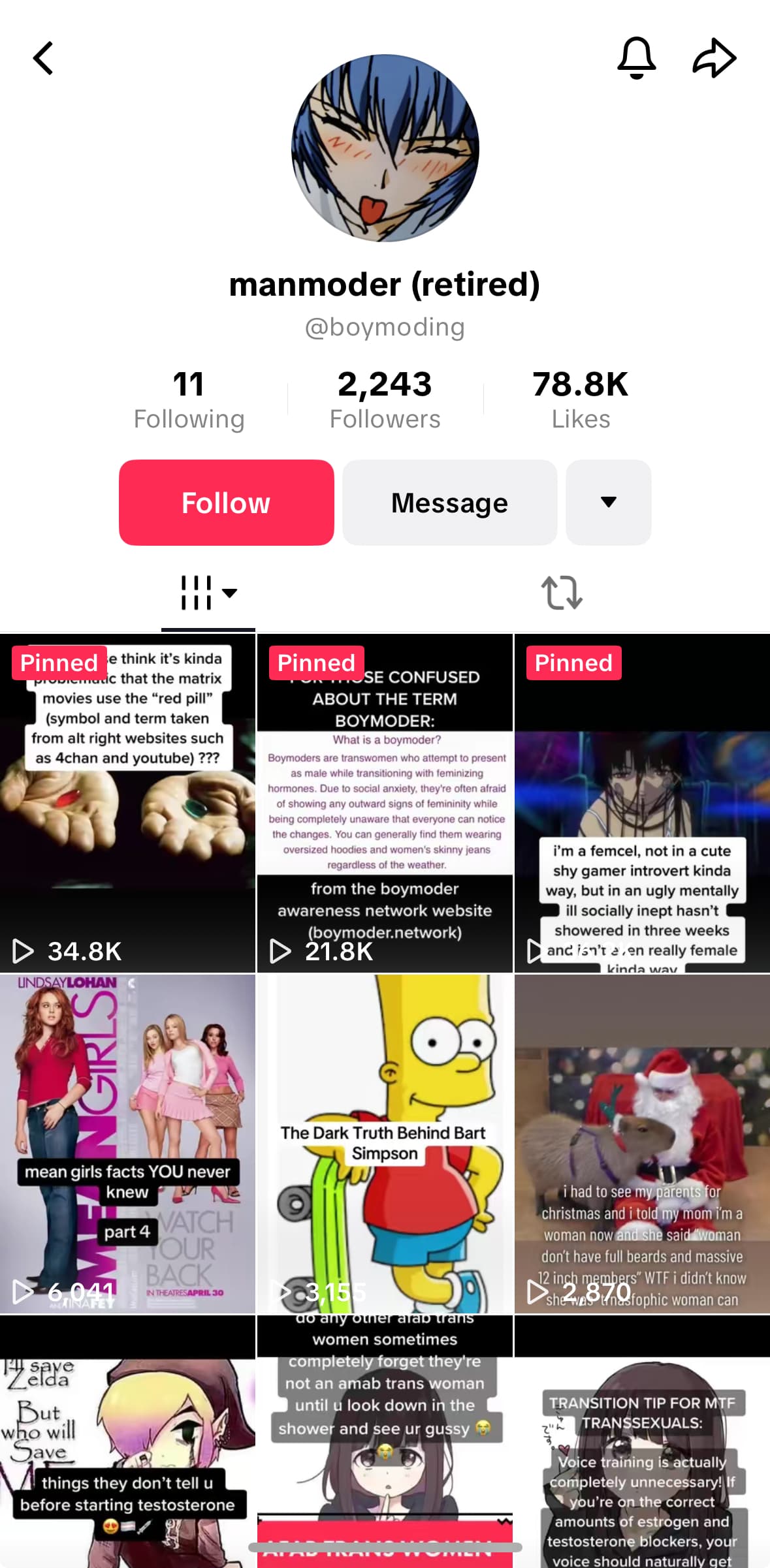Open the starting testosterone video
770x1568 pixels.
[x=127, y=1443]
